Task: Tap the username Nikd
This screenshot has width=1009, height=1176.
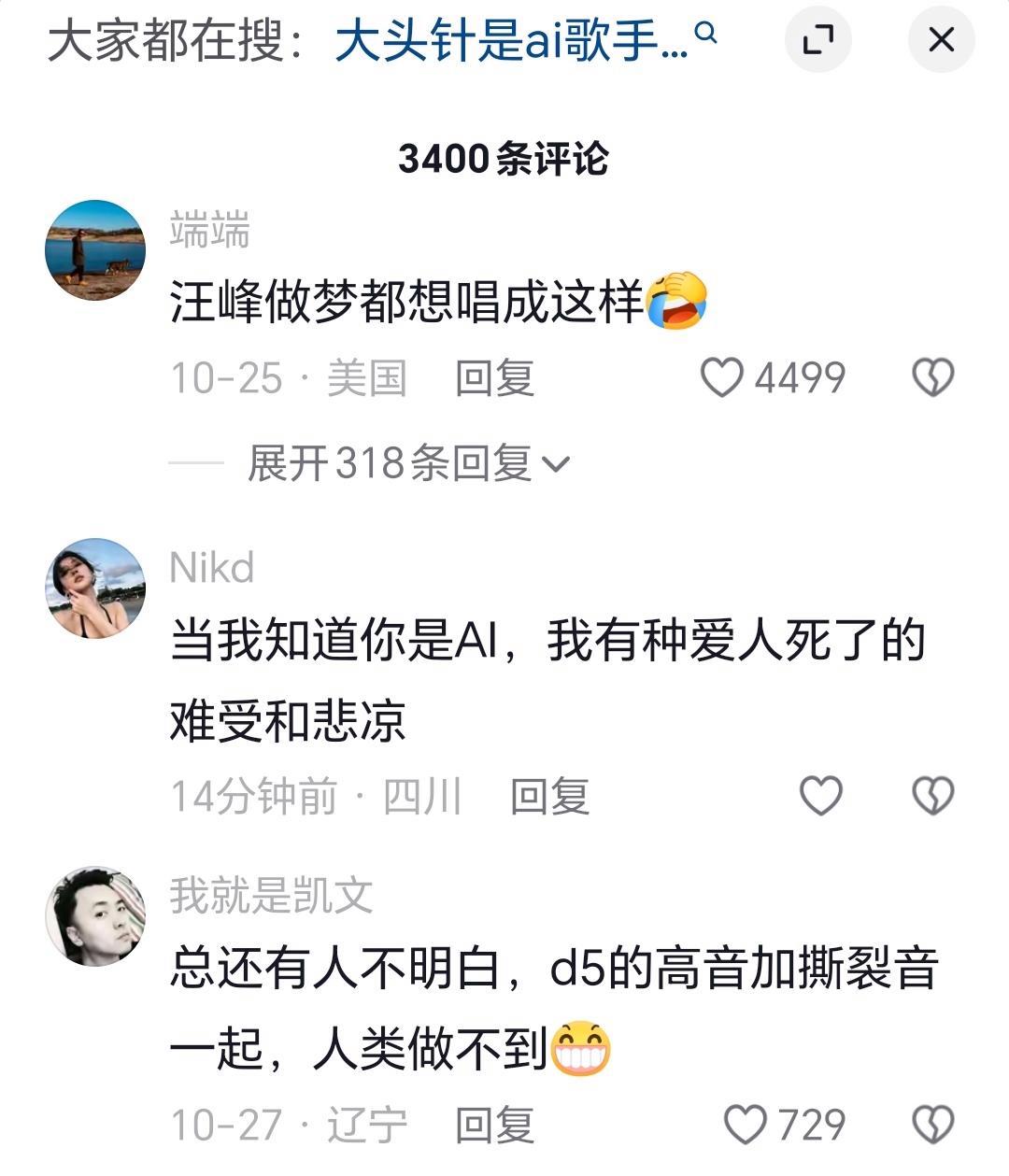Action: (212, 568)
